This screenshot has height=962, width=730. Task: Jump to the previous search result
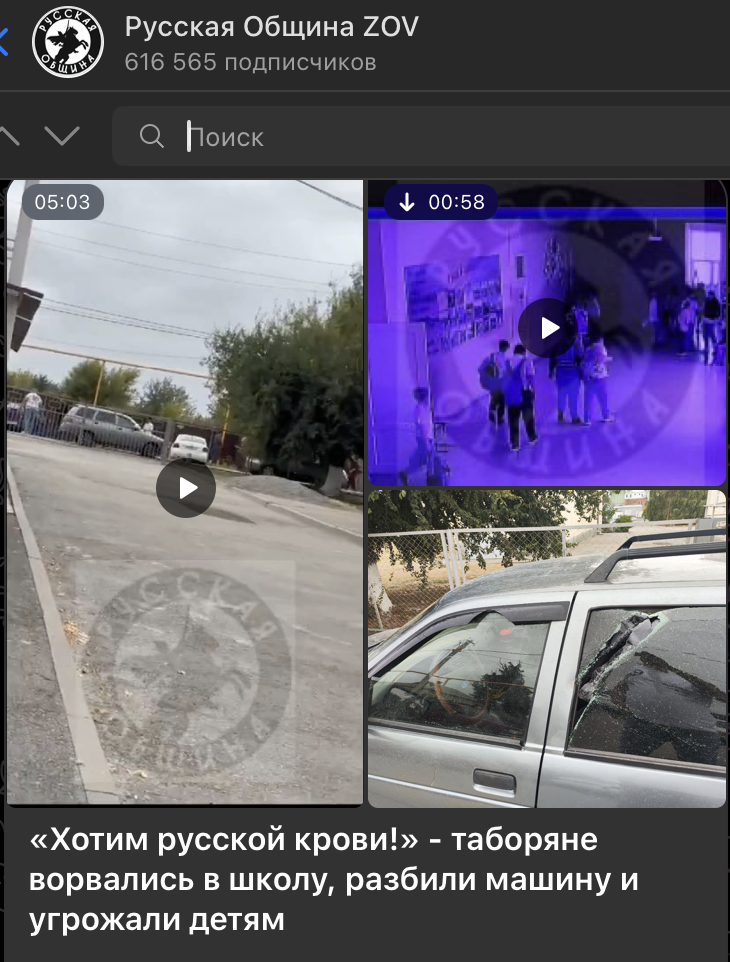coord(10,136)
